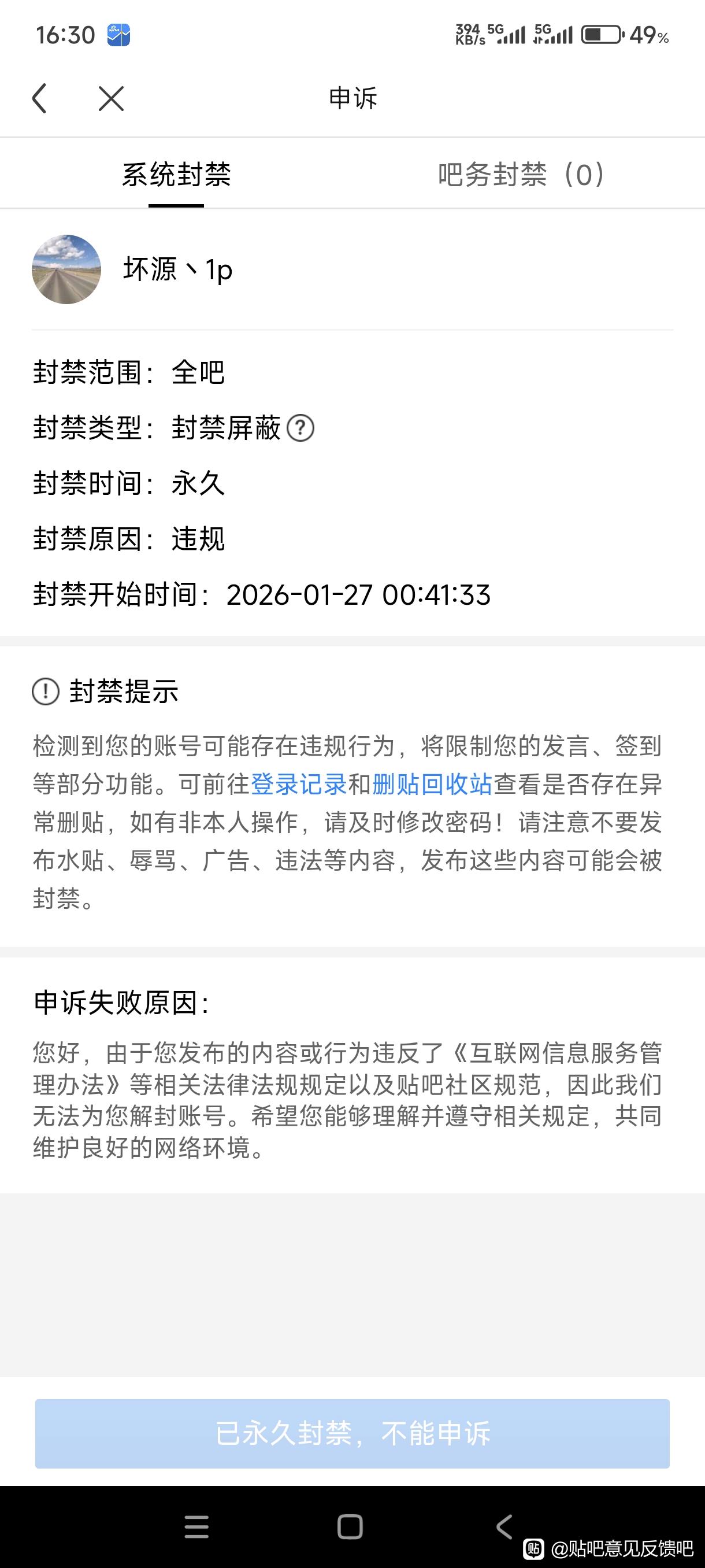705x1568 pixels.
Task: Open the profile avatar of 坏源丶1p
Action: [x=66, y=269]
